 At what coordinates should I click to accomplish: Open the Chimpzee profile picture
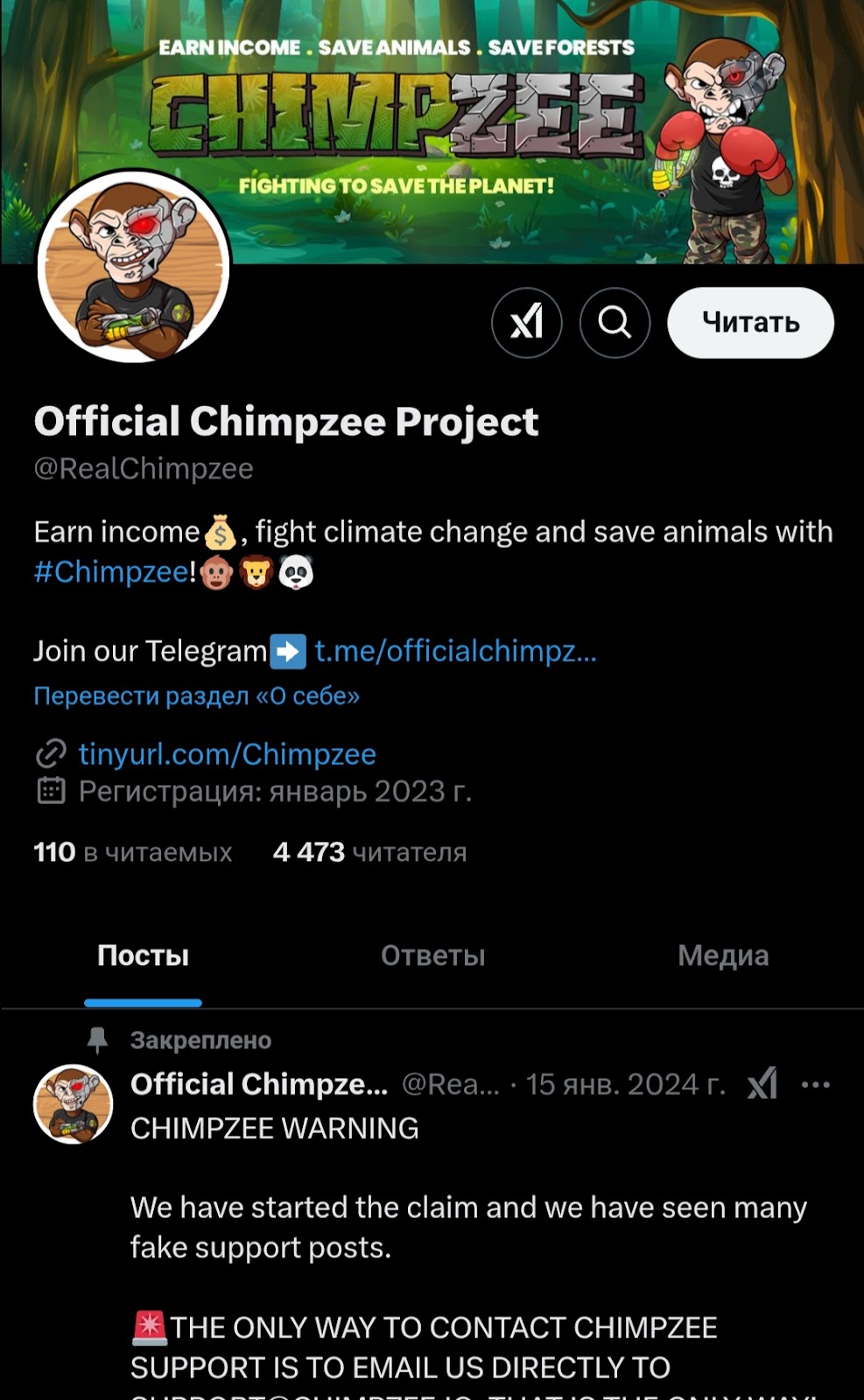(x=133, y=267)
